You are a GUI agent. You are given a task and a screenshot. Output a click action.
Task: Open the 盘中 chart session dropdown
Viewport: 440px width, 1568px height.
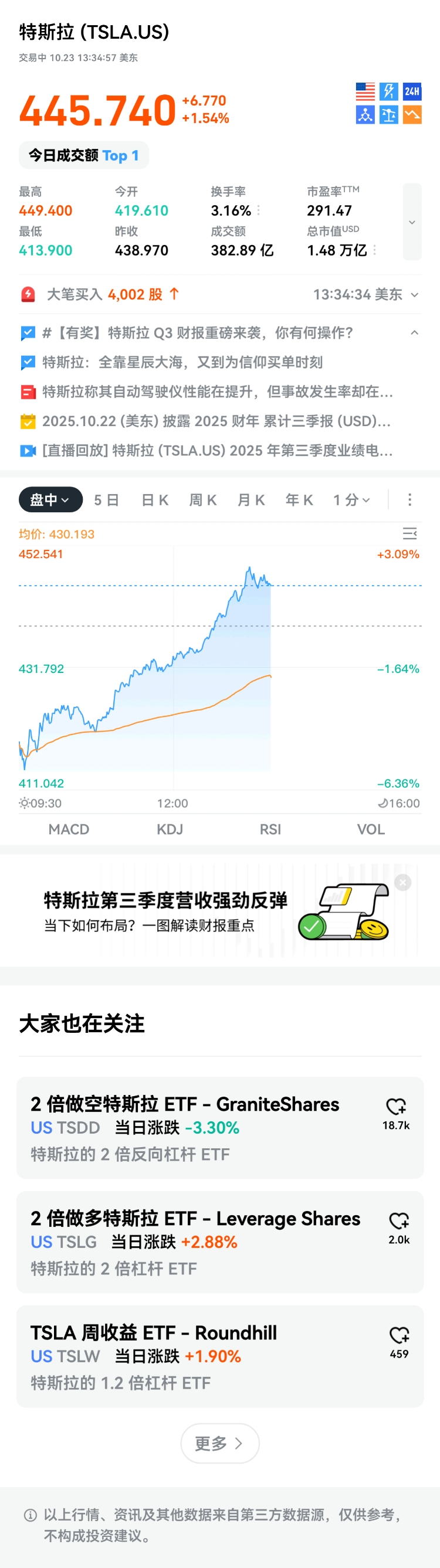(50, 500)
